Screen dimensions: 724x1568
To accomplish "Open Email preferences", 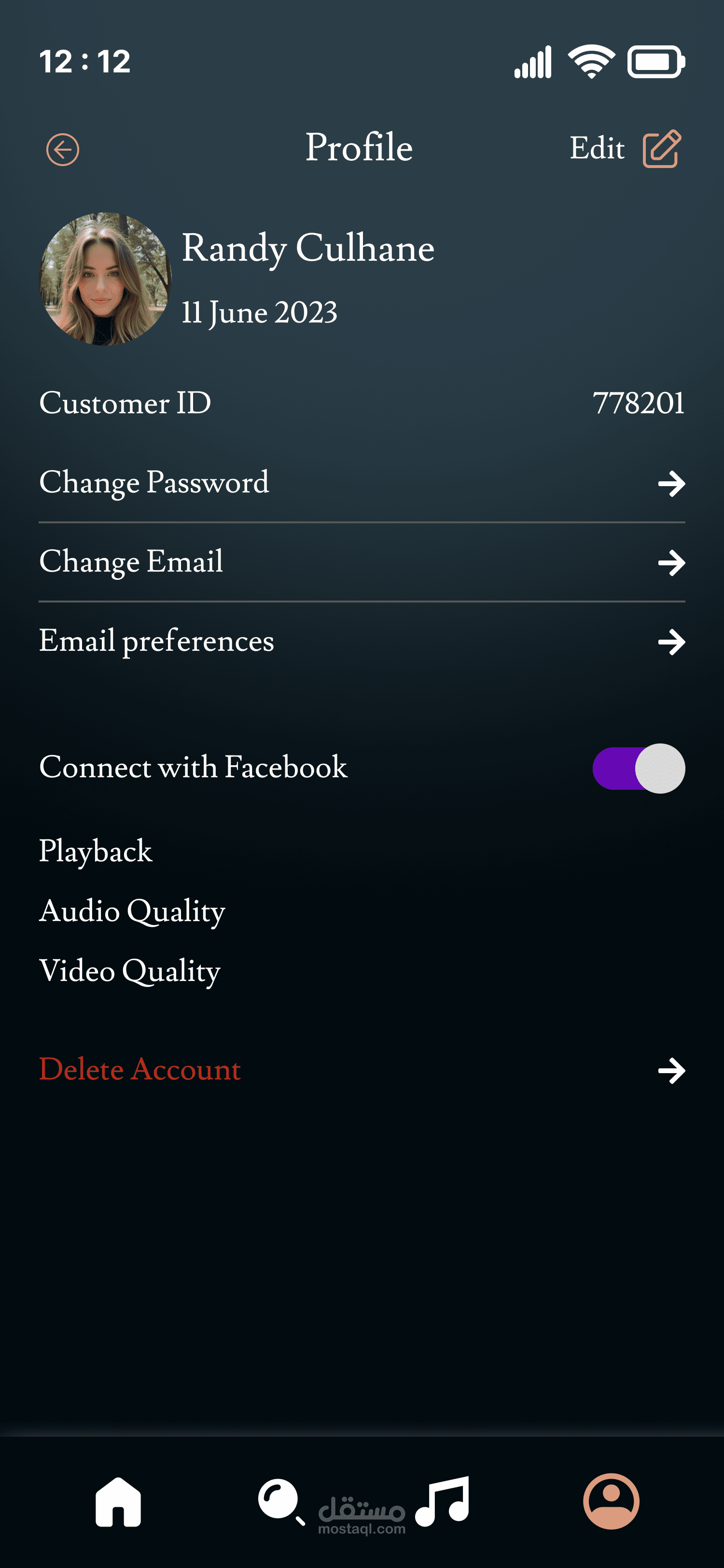I will click(362, 642).
